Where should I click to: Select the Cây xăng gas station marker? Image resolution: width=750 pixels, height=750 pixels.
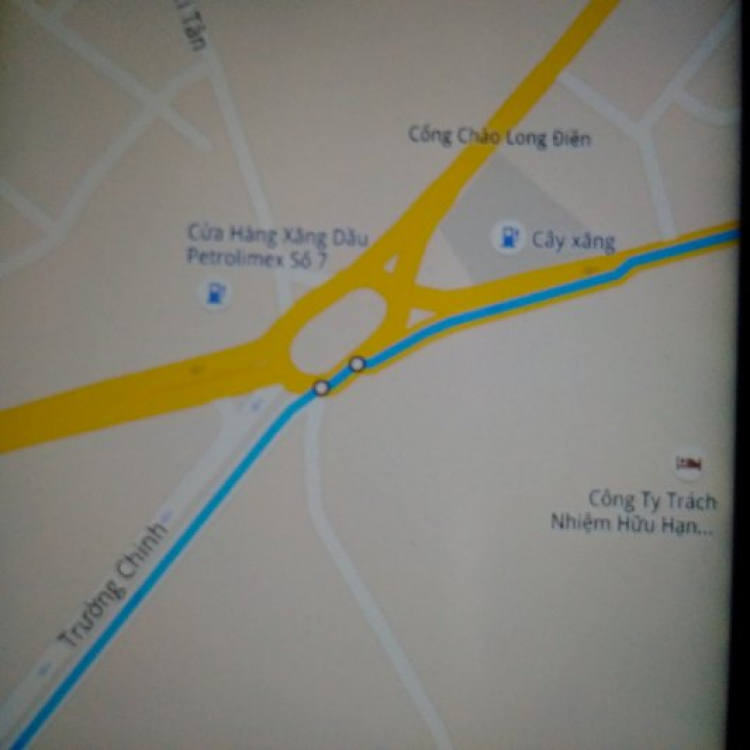pos(509,238)
